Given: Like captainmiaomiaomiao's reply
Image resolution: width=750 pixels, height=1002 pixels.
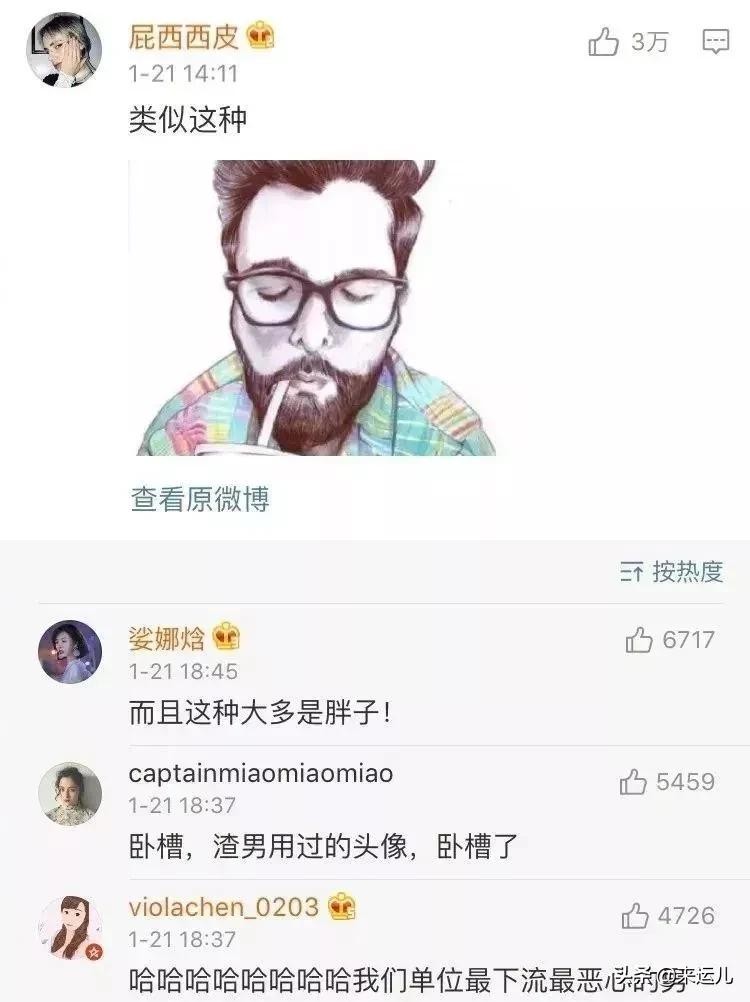Looking at the screenshot, I should pos(634,782).
